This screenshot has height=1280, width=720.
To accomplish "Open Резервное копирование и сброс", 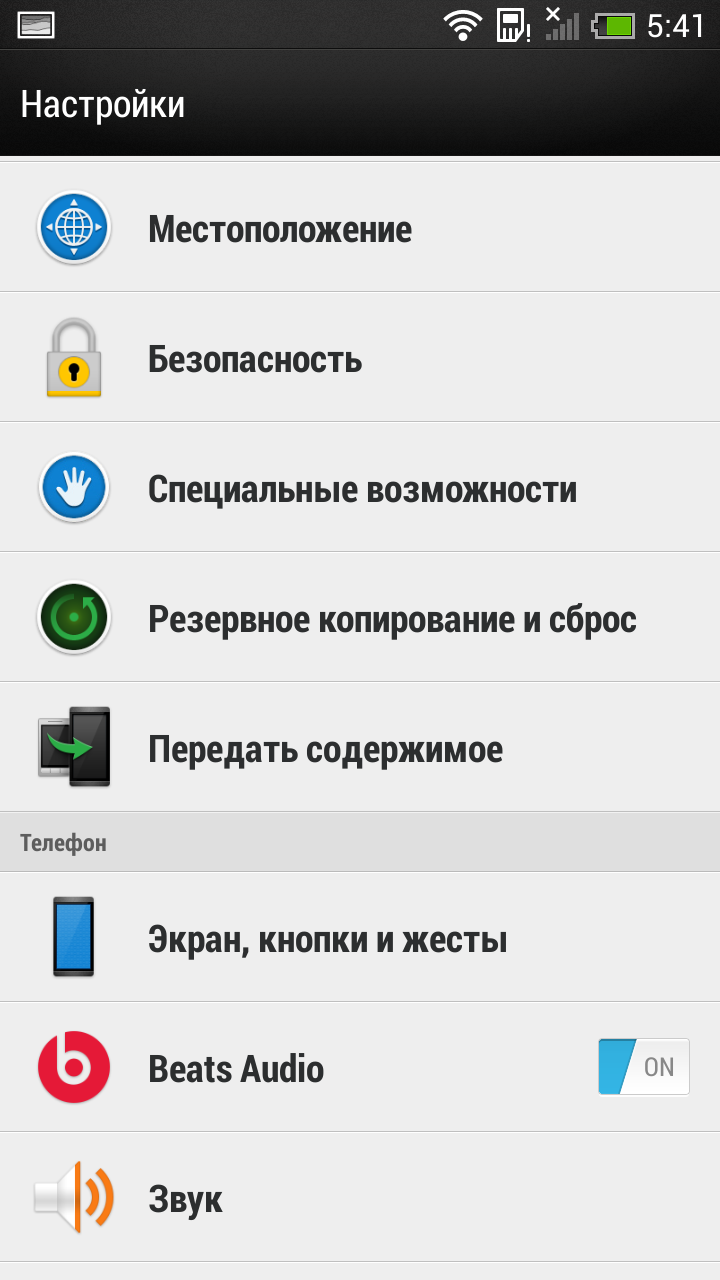I will pyautogui.click(x=360, y=617).
